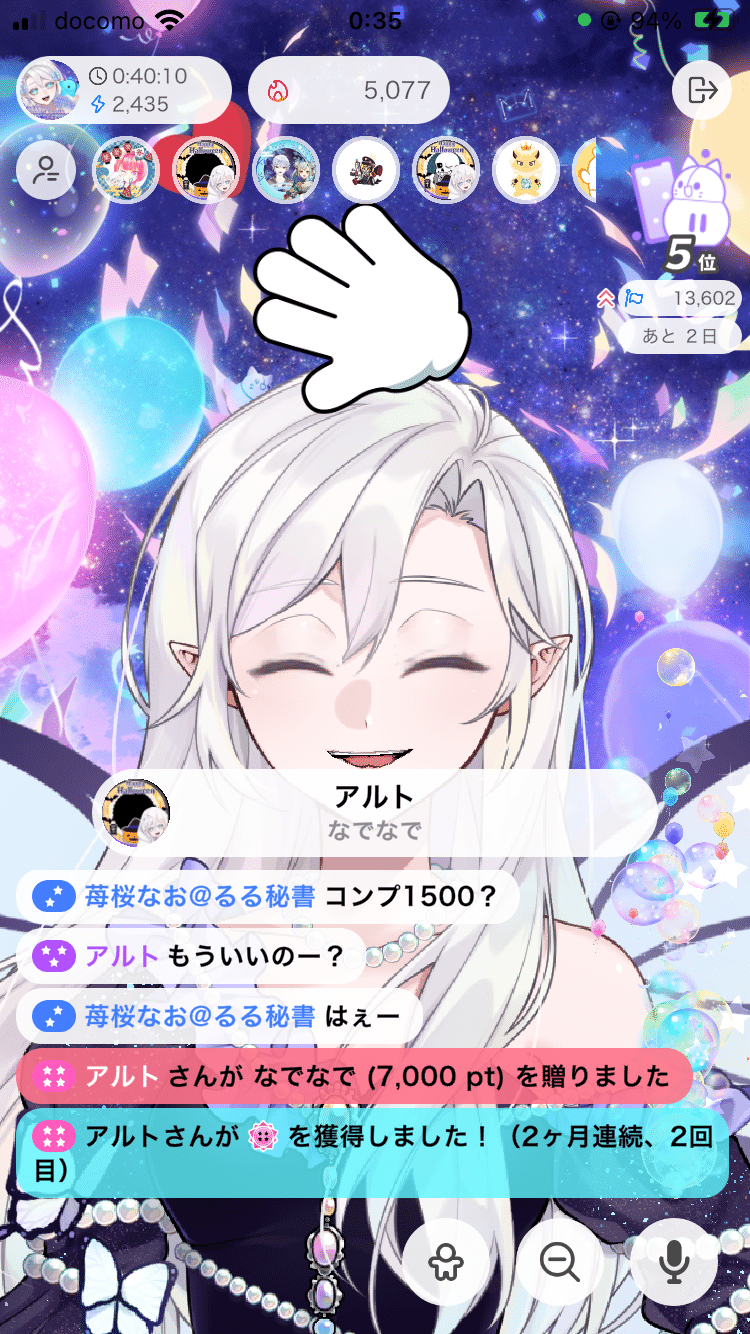Expand the event score pill showing 13,602

[700, 298]
